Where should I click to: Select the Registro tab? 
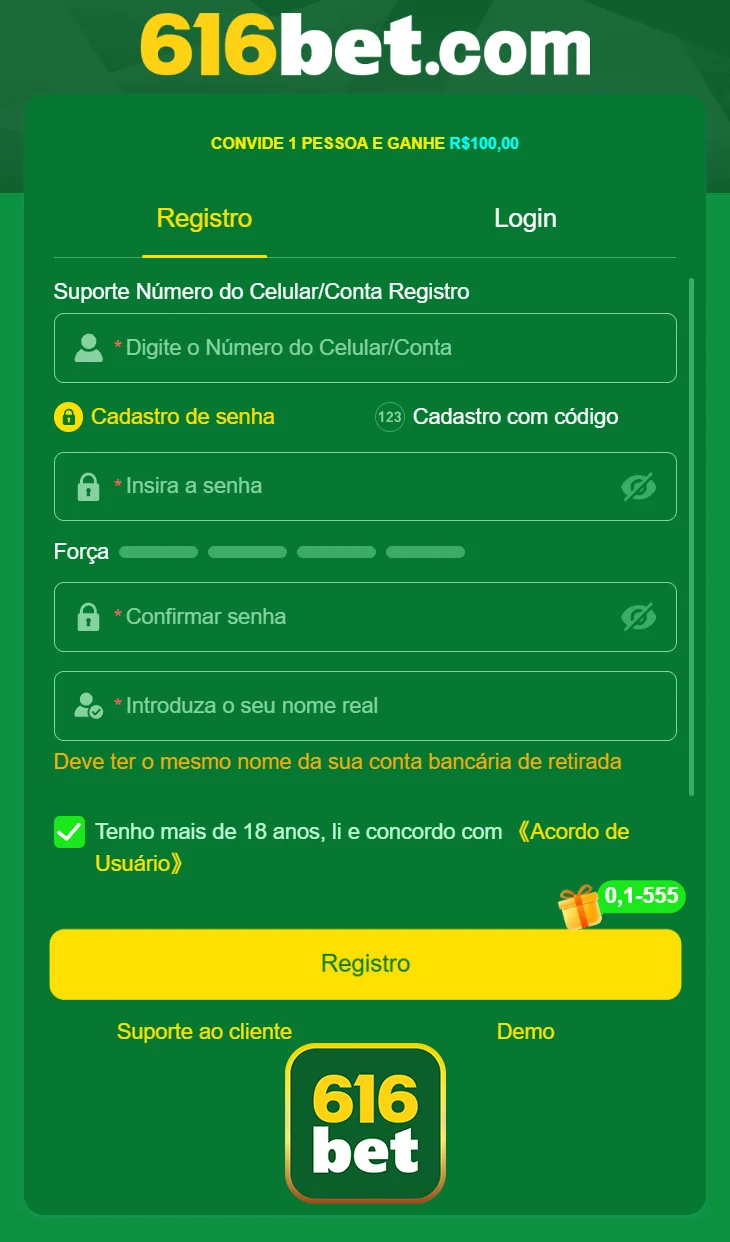pyautogui.click(x=204, y=218)
